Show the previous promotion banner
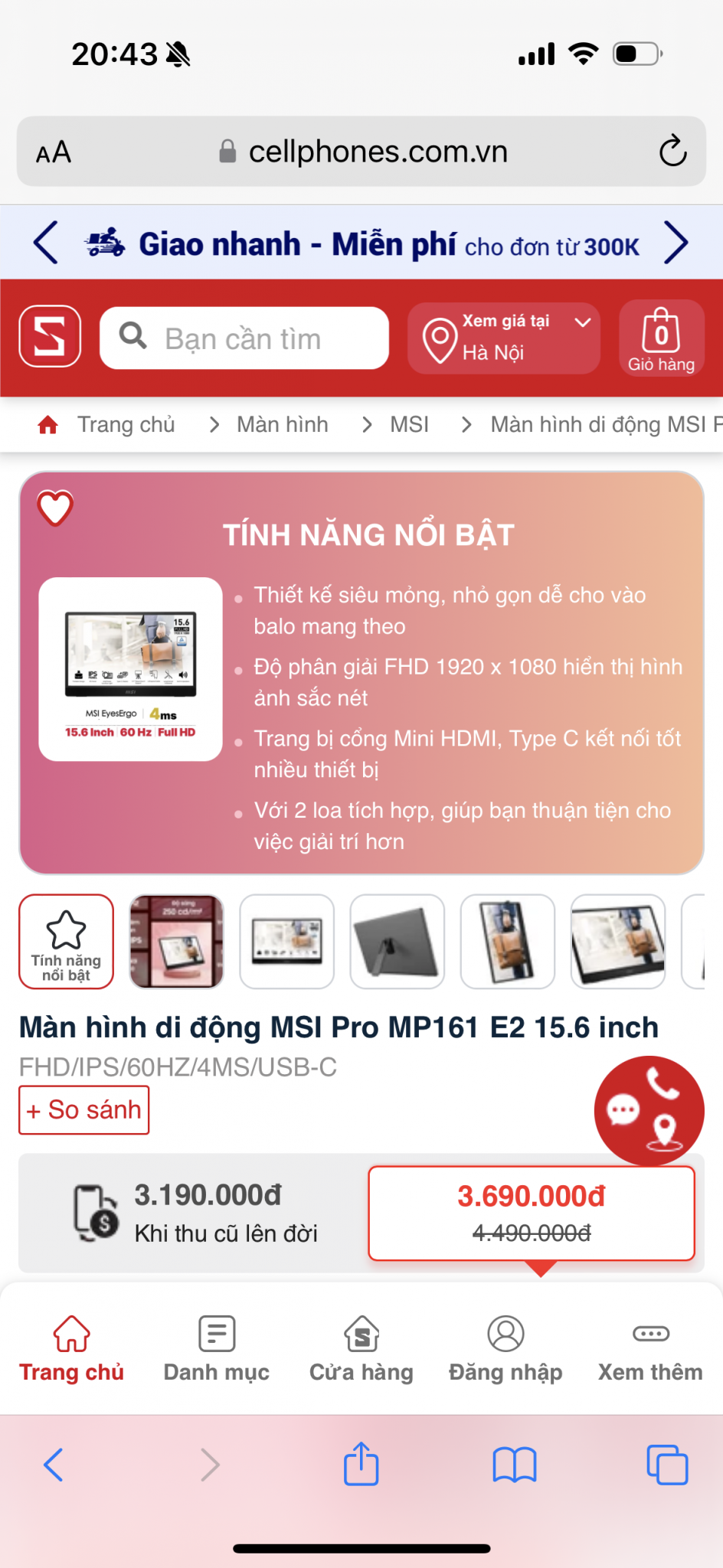723x1568 pixels. tap(46, 243)
